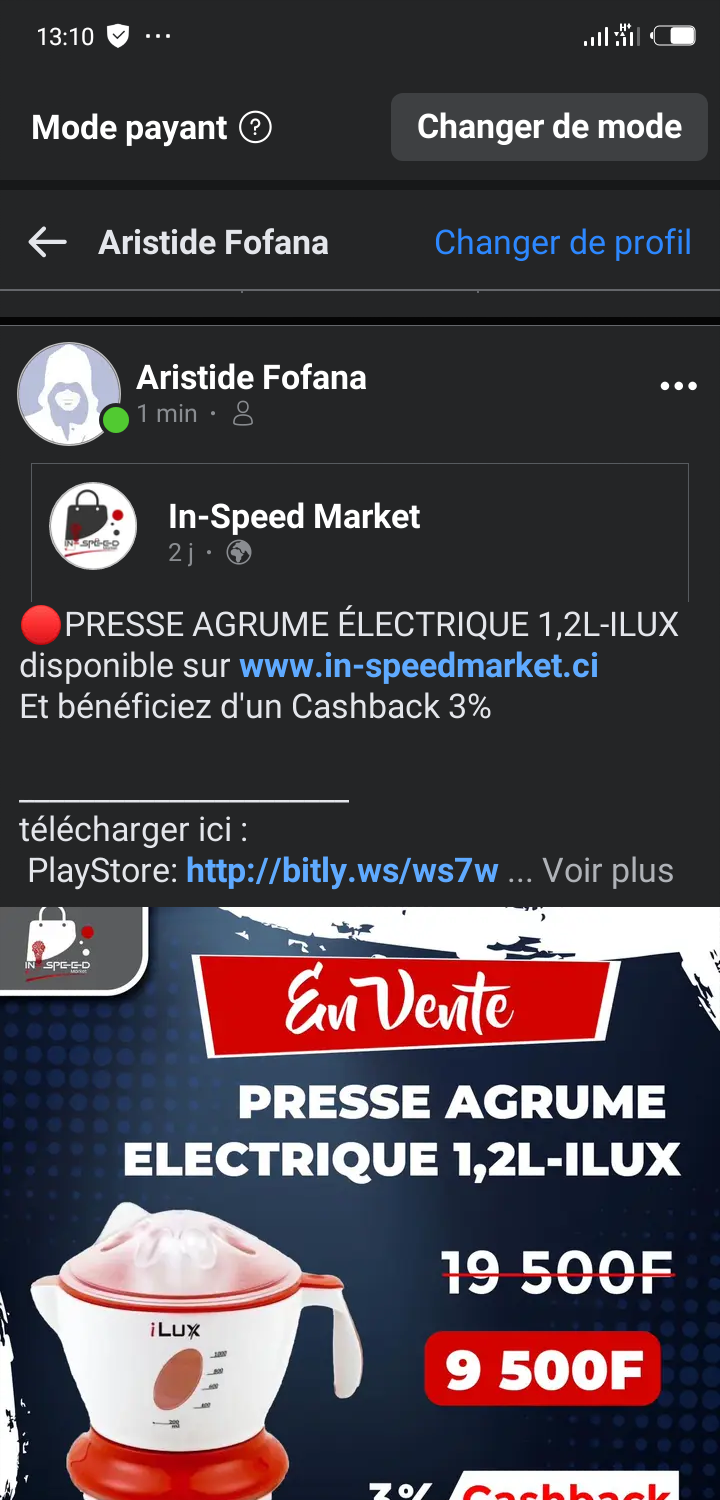Expand the post with Voir plus
720x1500 pixels.
(608, 871)
